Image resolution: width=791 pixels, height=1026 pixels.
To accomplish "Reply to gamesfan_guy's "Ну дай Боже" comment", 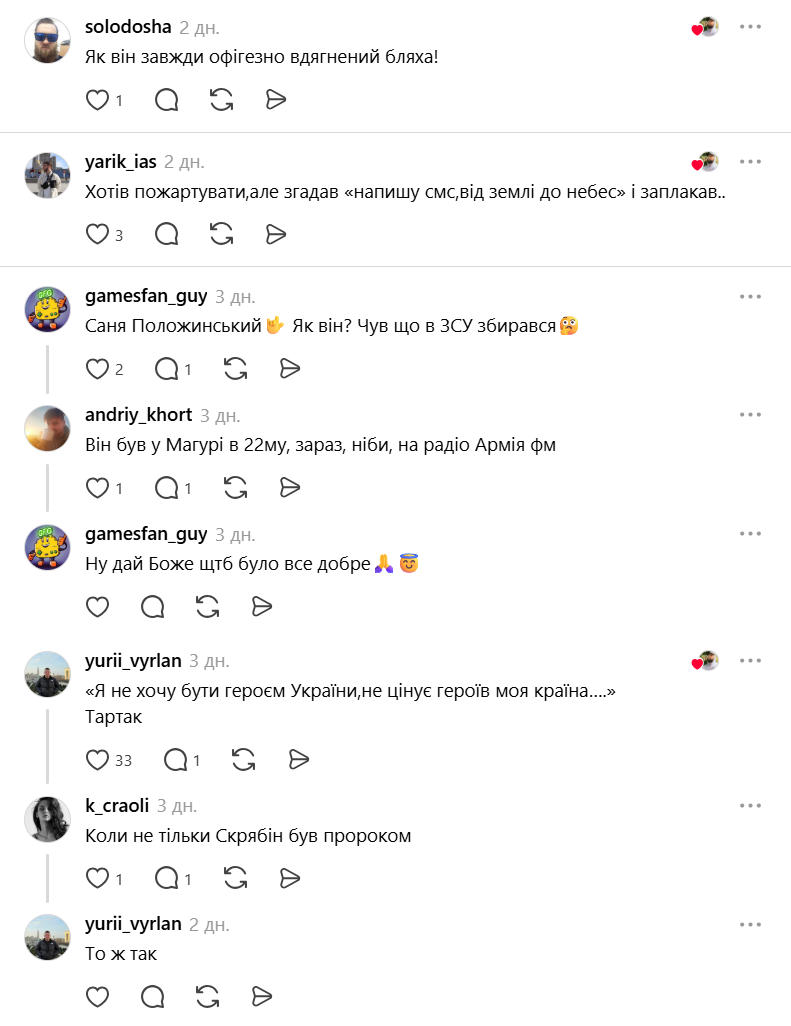I will pos(153,607).
